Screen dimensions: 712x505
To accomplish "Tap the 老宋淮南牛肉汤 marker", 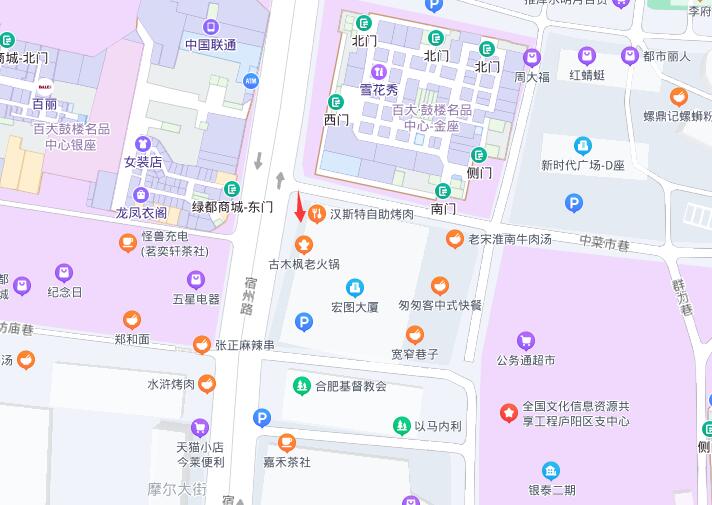I will [x=455, y=239].
